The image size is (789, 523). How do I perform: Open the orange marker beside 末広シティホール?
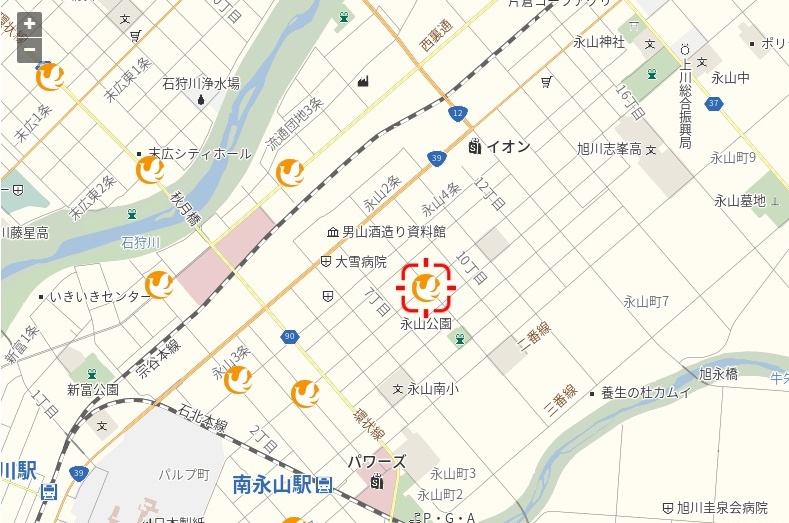click(x=150, y=170)
